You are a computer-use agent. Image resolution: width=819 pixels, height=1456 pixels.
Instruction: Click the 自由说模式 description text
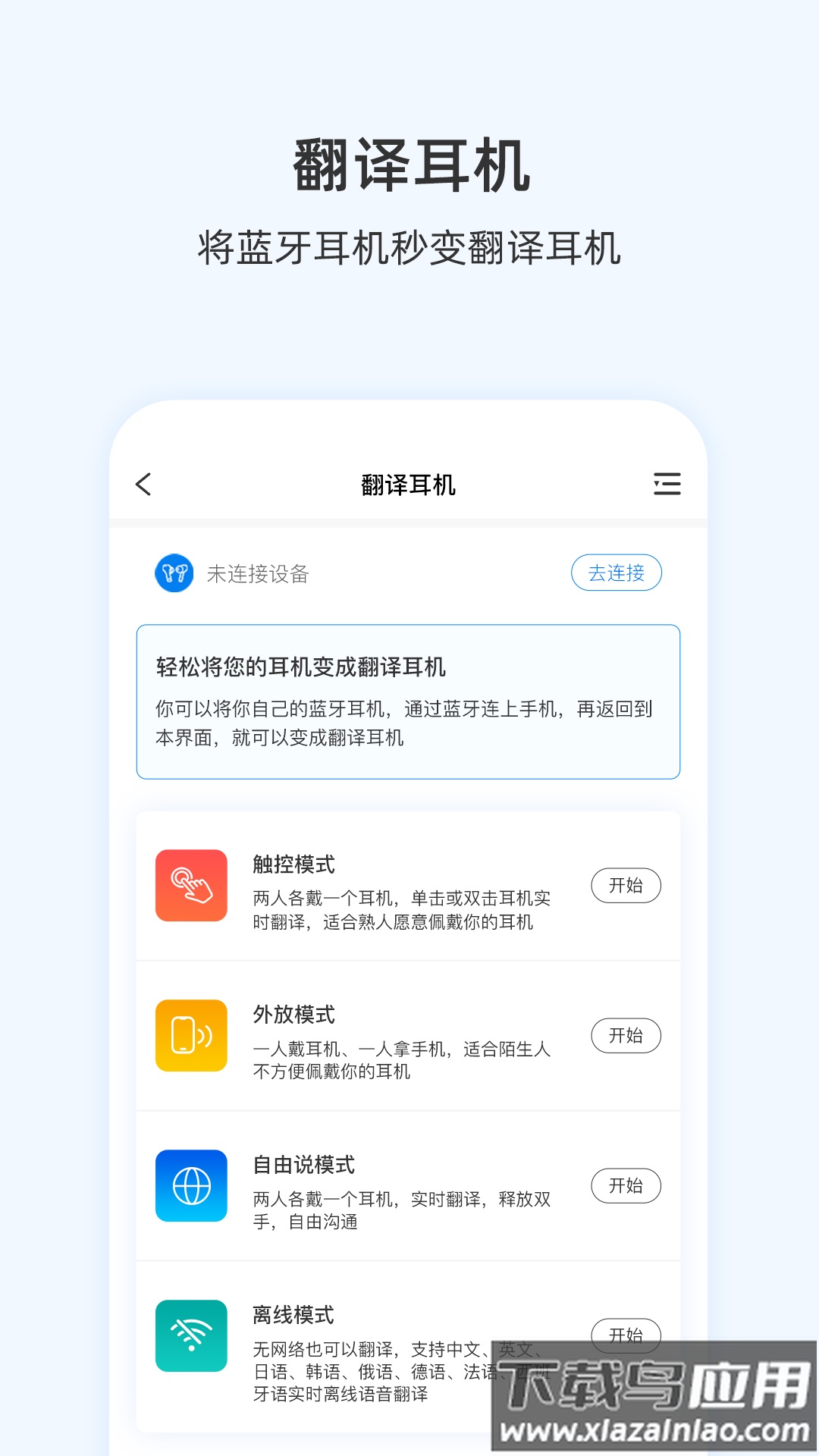[x=402, y=1210]
